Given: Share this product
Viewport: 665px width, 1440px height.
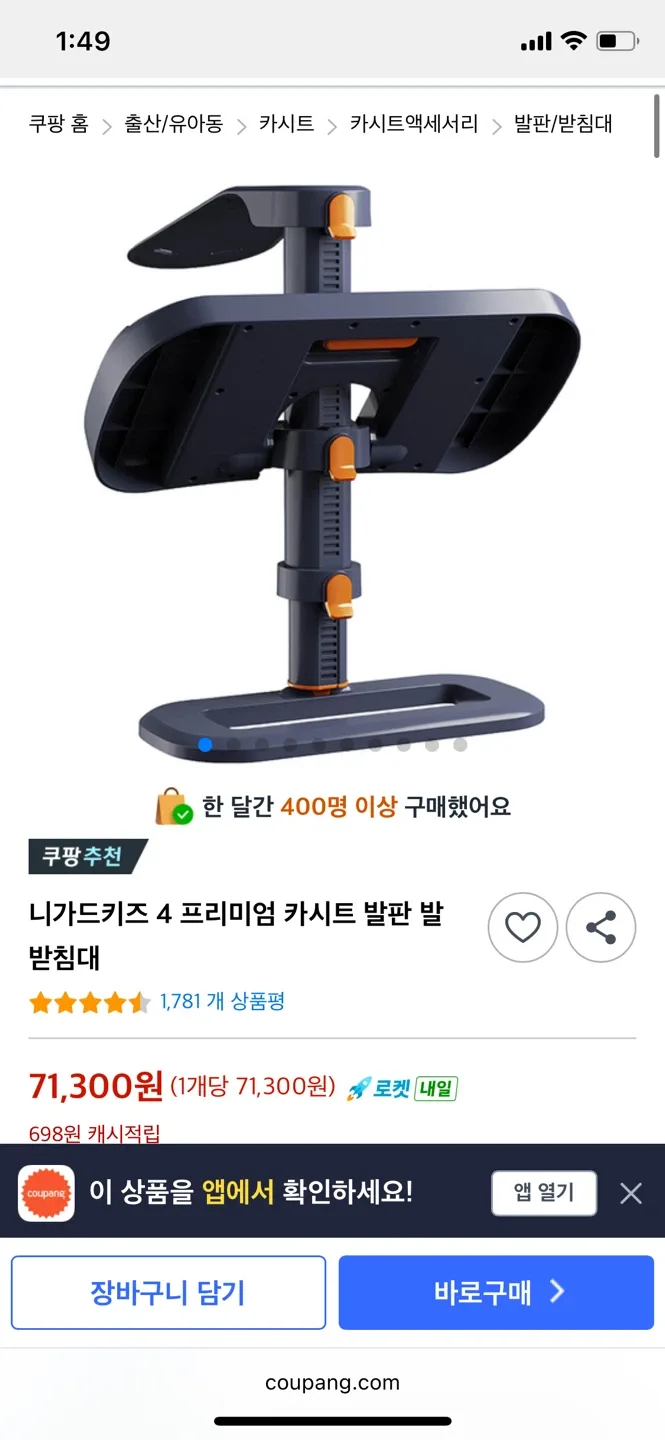Looking at the screenshot, I should click(x=600, y=928).
